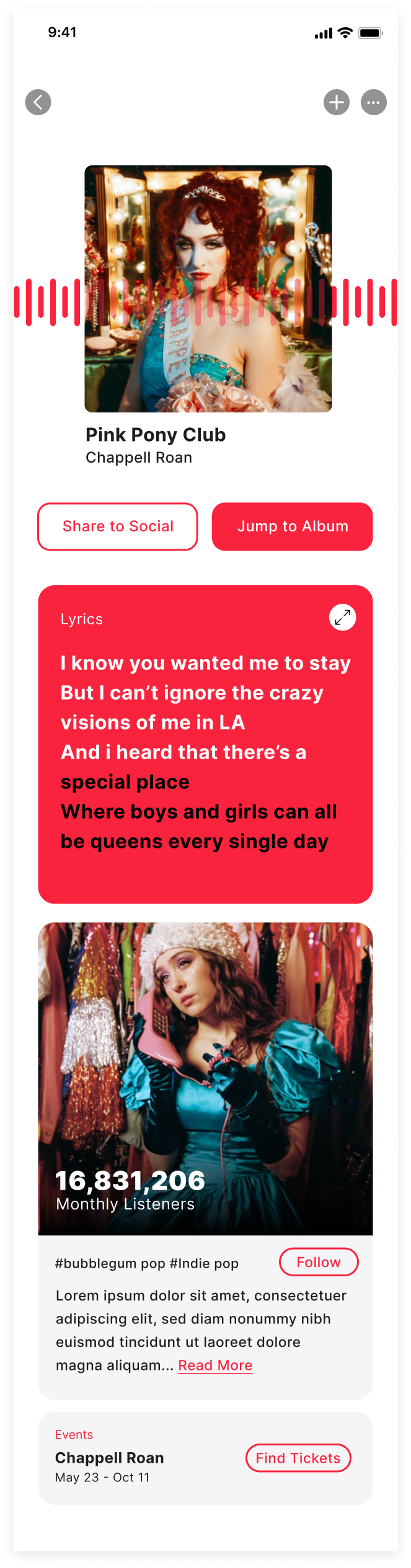Viewport: 411px width, 1568px height.
Task: Add song with the plus icon
Action: pyautogui.click(x=337, y=102)
